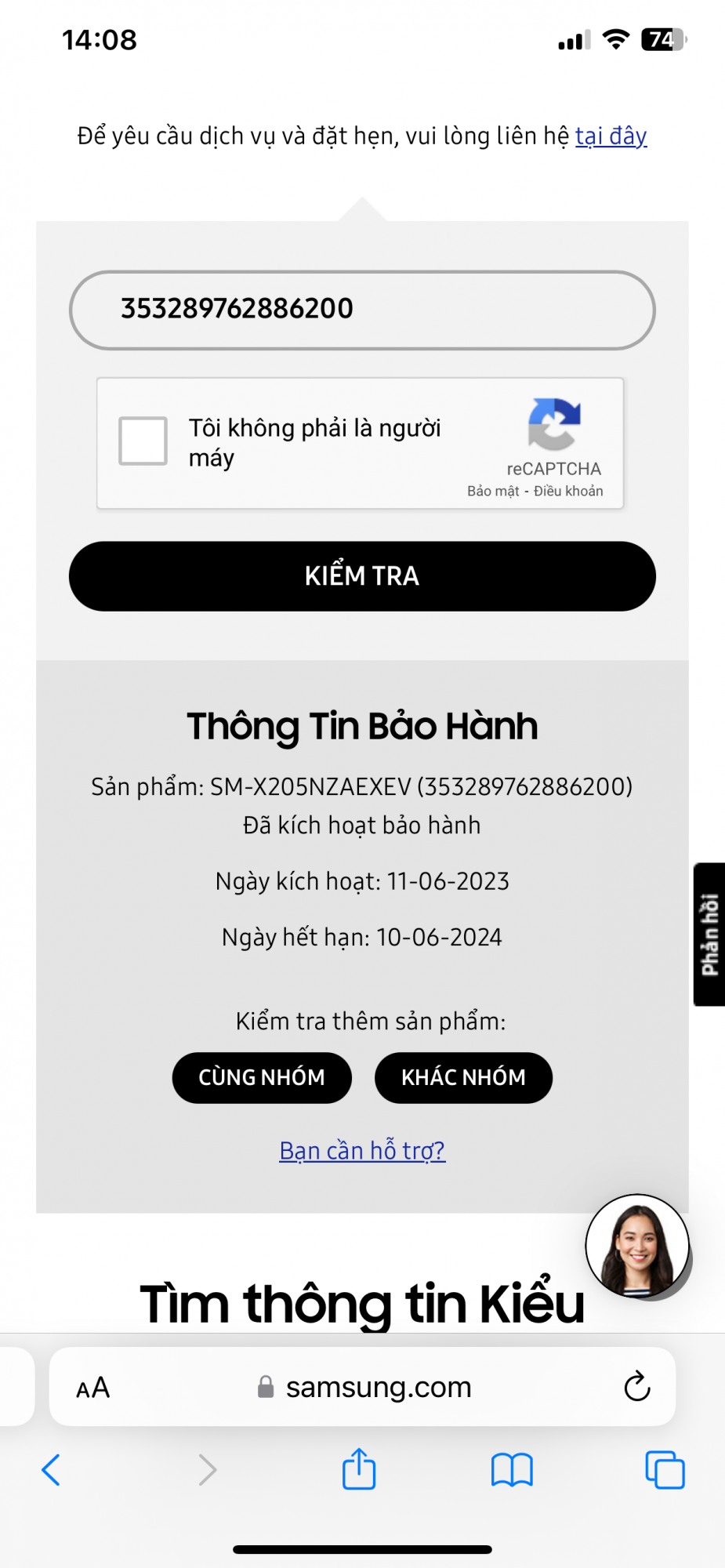Viewport: 725px width, 1568px height.
Task: Open the 'Bạn cần hỗ trợ?' link
Action: pos(362,1150)
